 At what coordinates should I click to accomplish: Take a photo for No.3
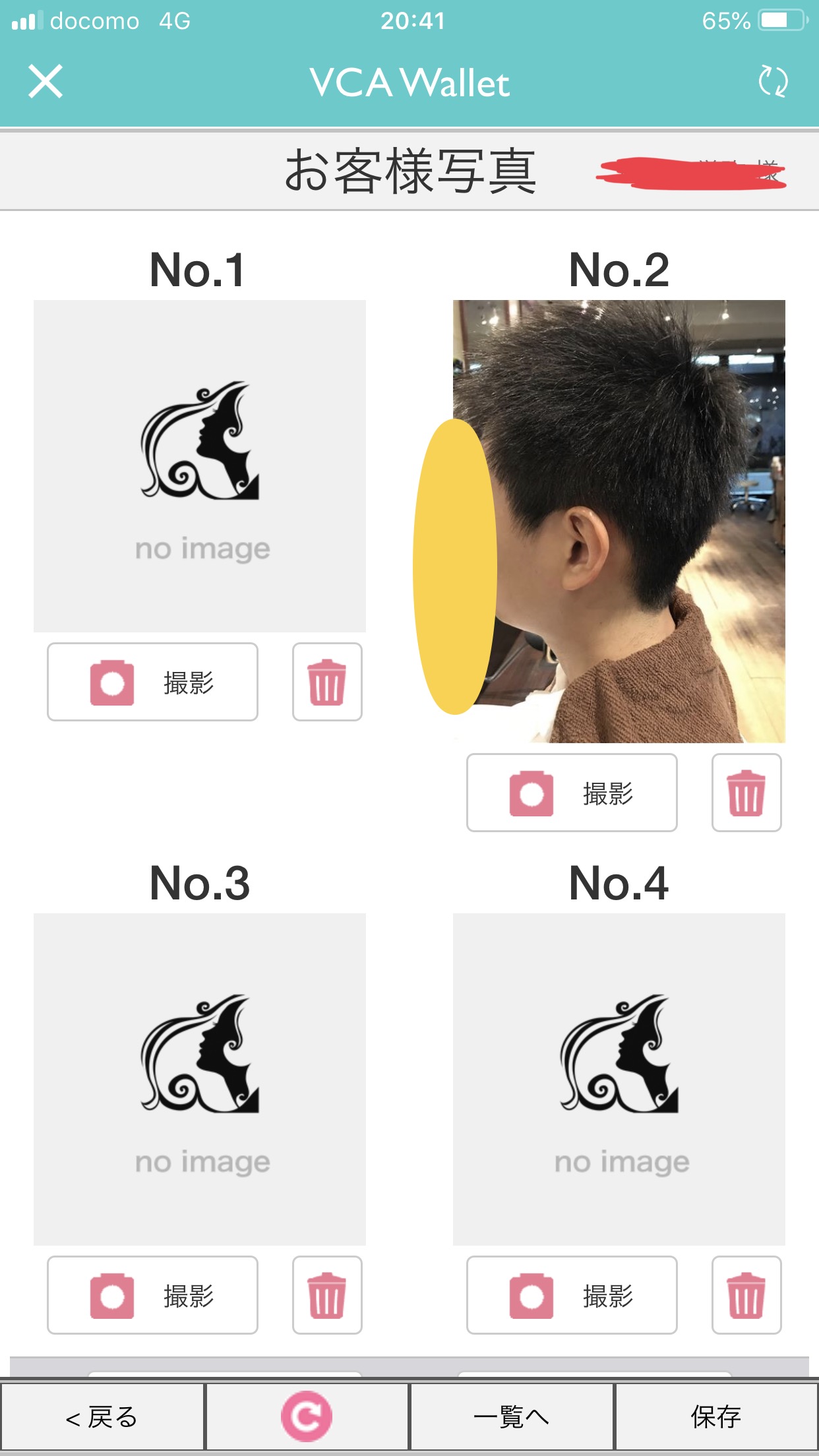click(152, 1295)
